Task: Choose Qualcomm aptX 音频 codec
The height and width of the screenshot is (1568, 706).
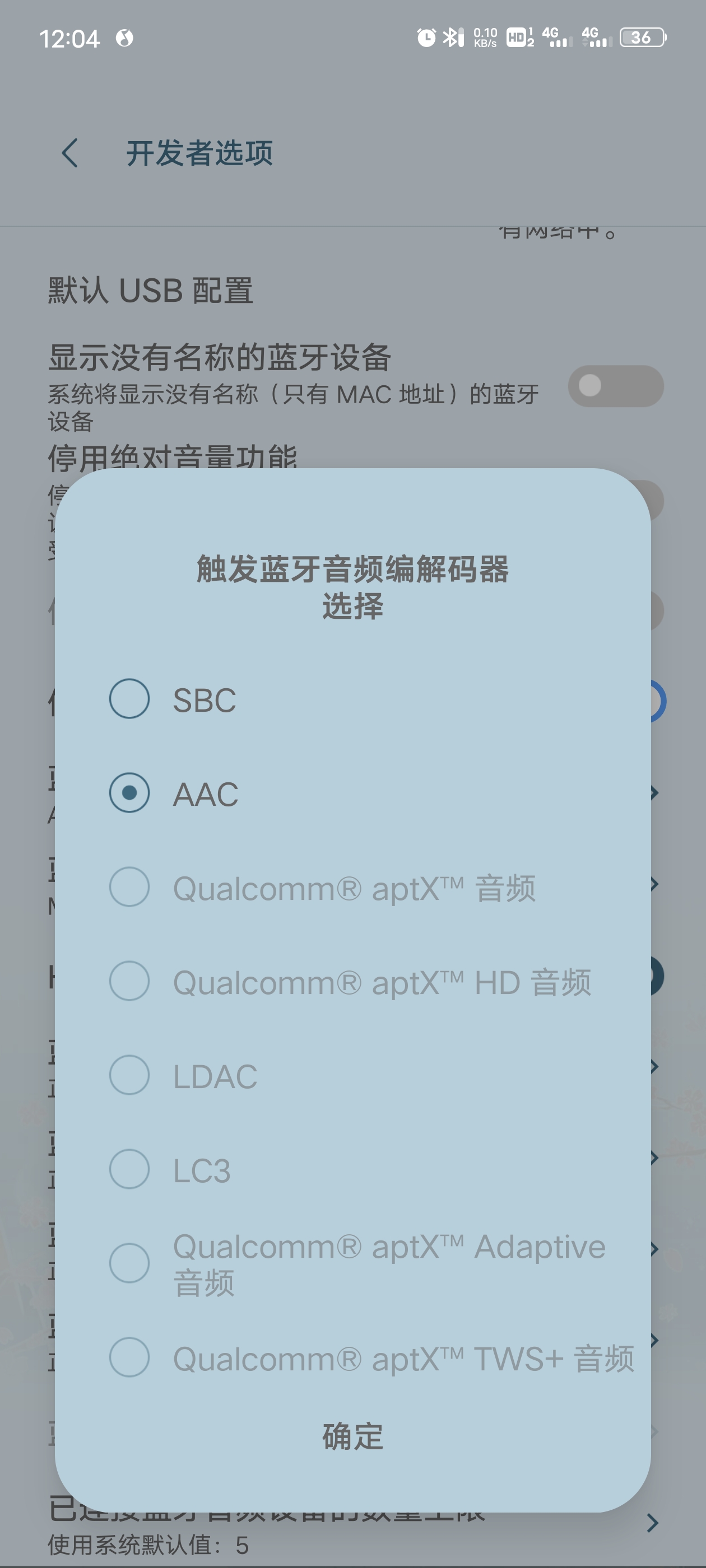Action: 352,888
